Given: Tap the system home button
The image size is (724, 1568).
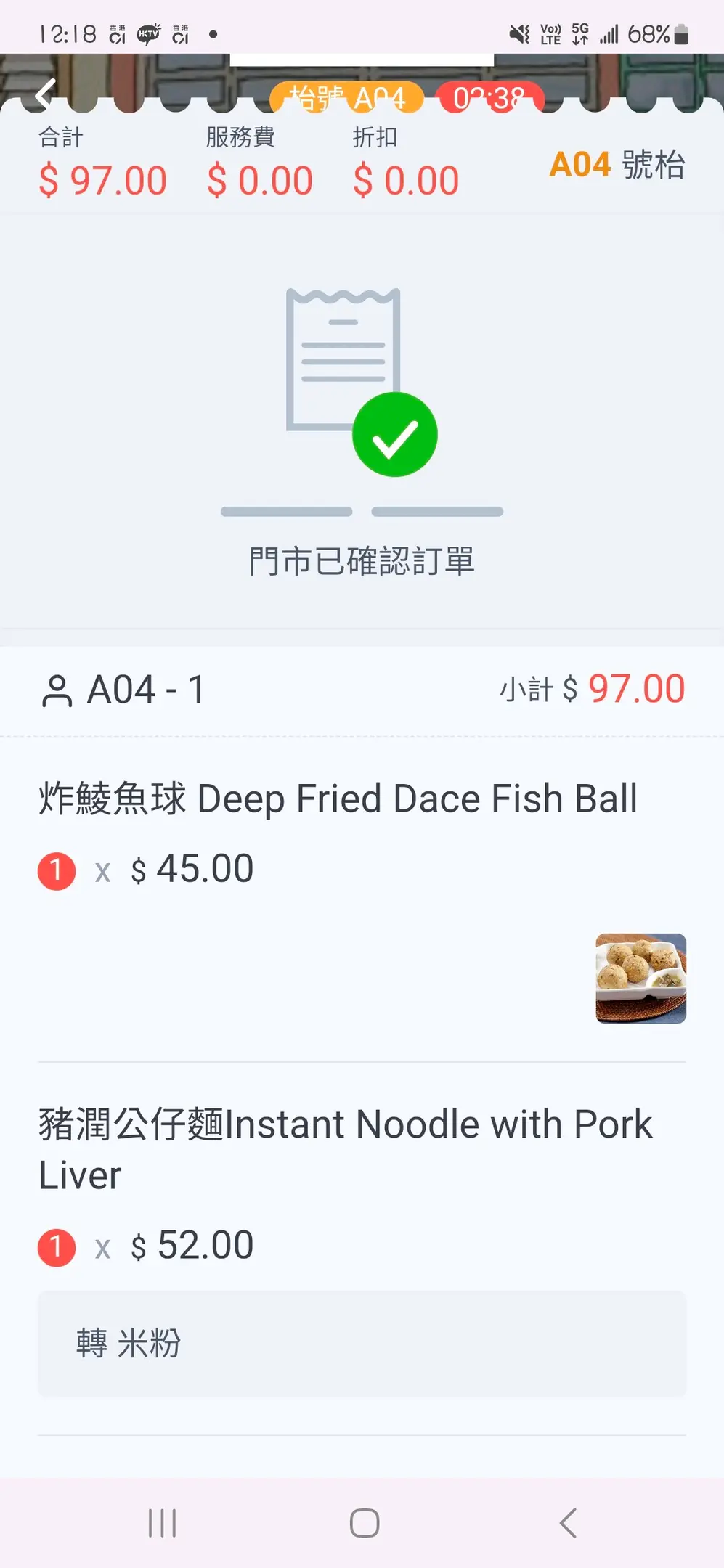Looking at the screenshot, I should point(364,1522).
